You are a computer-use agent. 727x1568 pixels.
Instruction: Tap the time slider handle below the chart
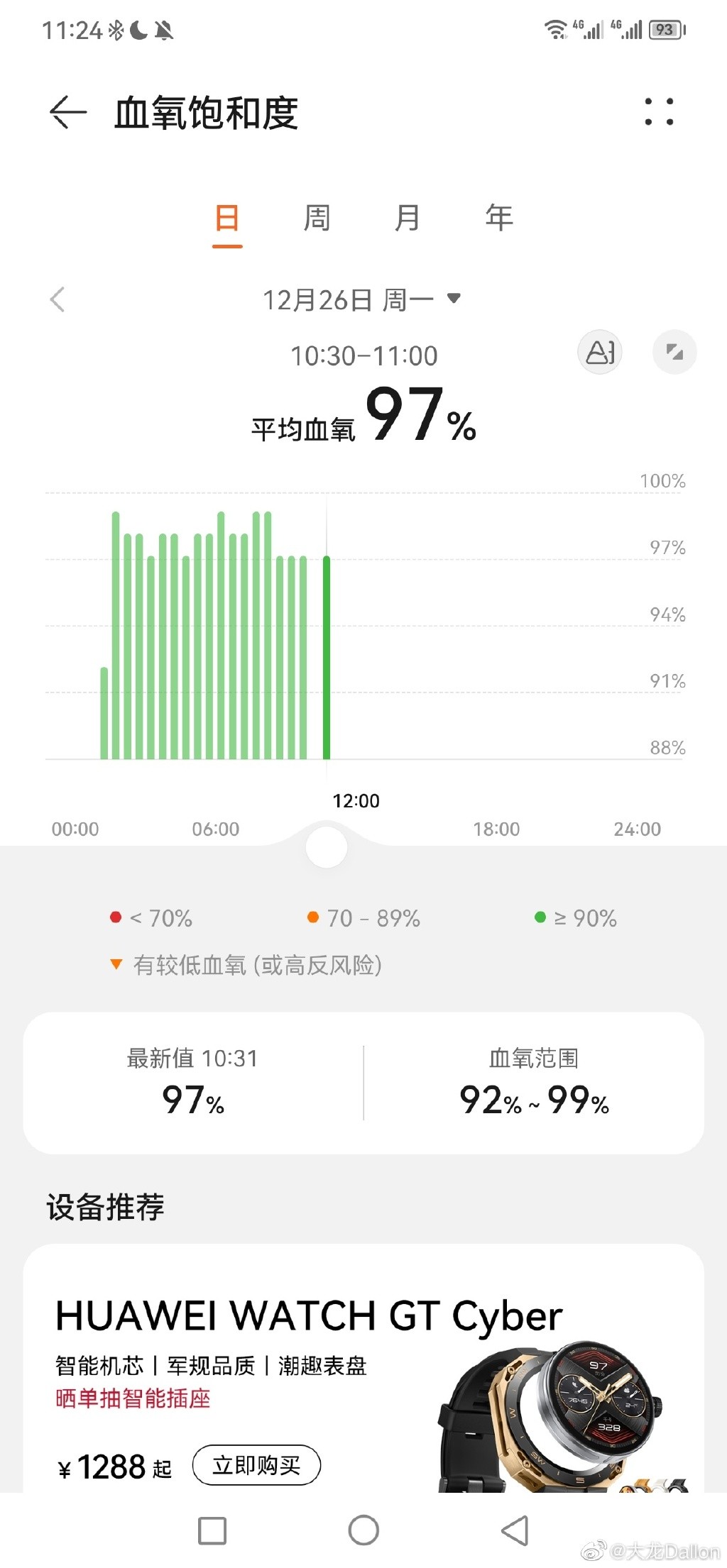coord(326,846)
